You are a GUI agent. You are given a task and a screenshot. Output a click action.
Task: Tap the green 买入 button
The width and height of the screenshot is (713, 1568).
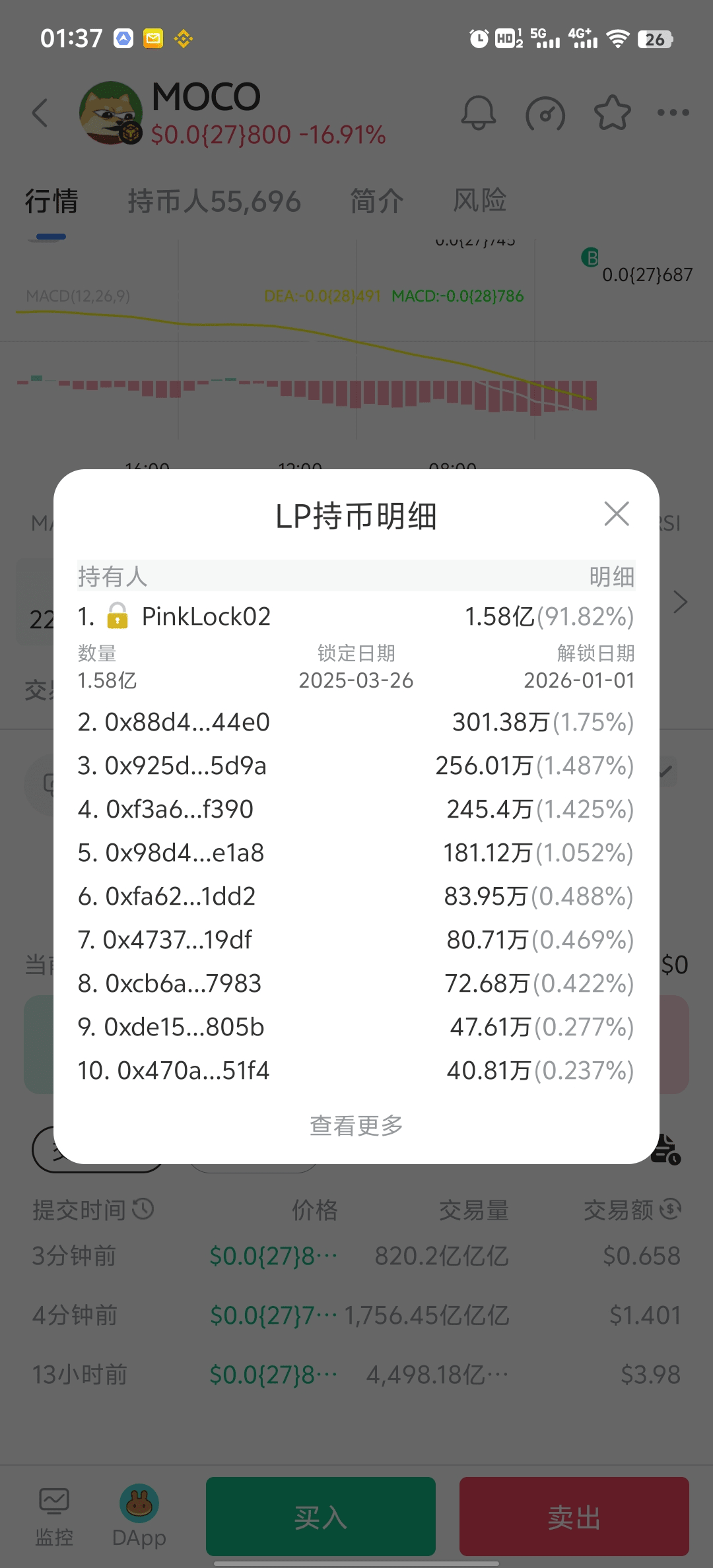coord(321,1517)
